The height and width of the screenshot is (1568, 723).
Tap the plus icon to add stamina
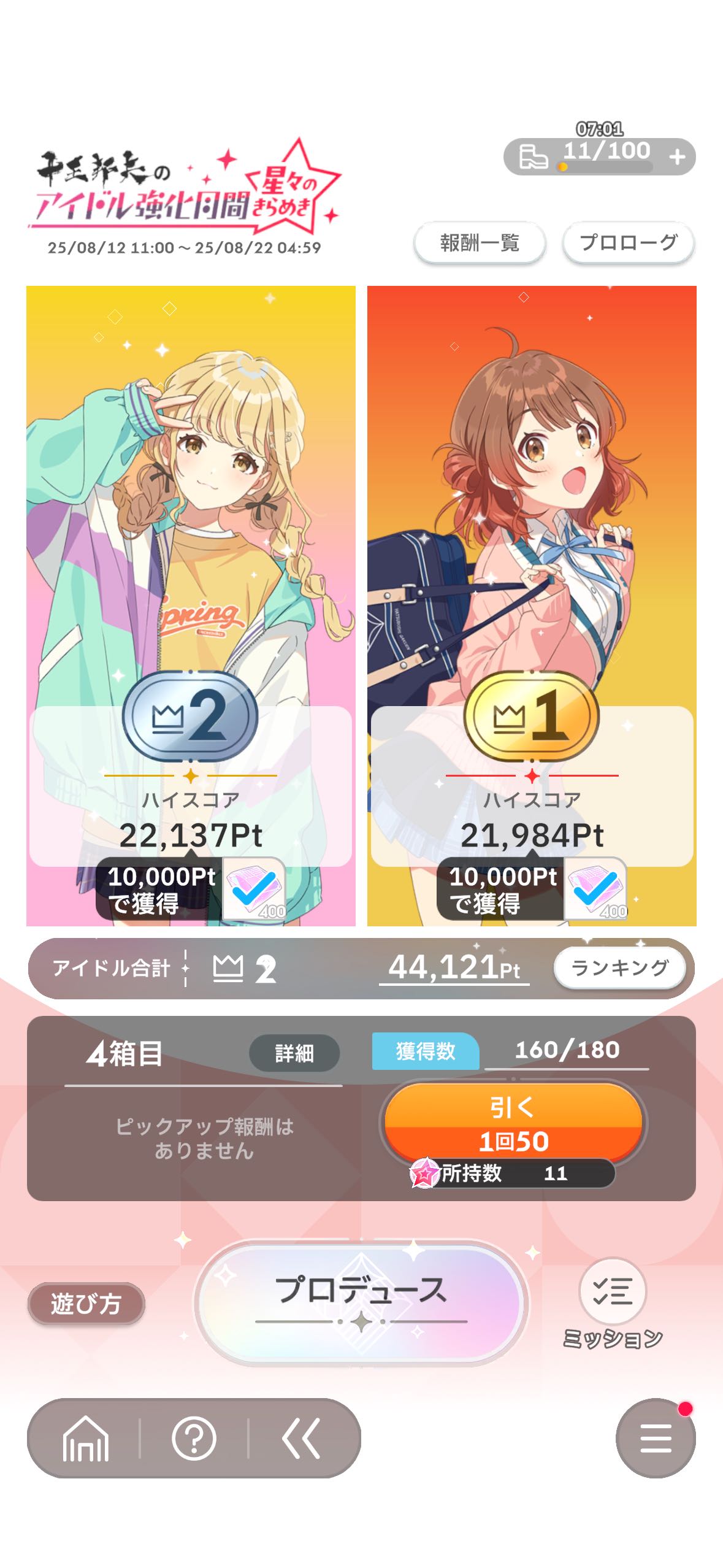[x=677, y=157]
